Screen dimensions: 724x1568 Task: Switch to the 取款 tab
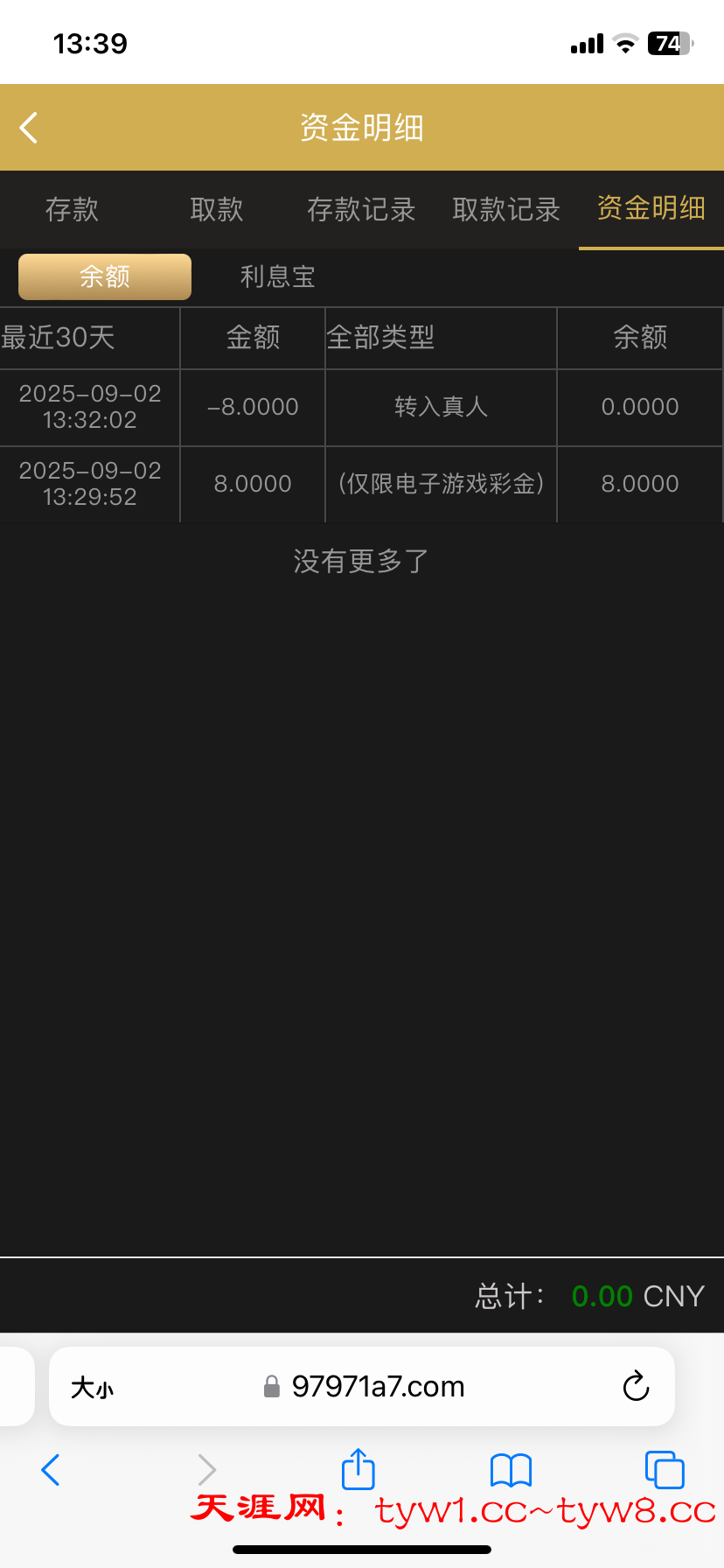click(217, 210)
